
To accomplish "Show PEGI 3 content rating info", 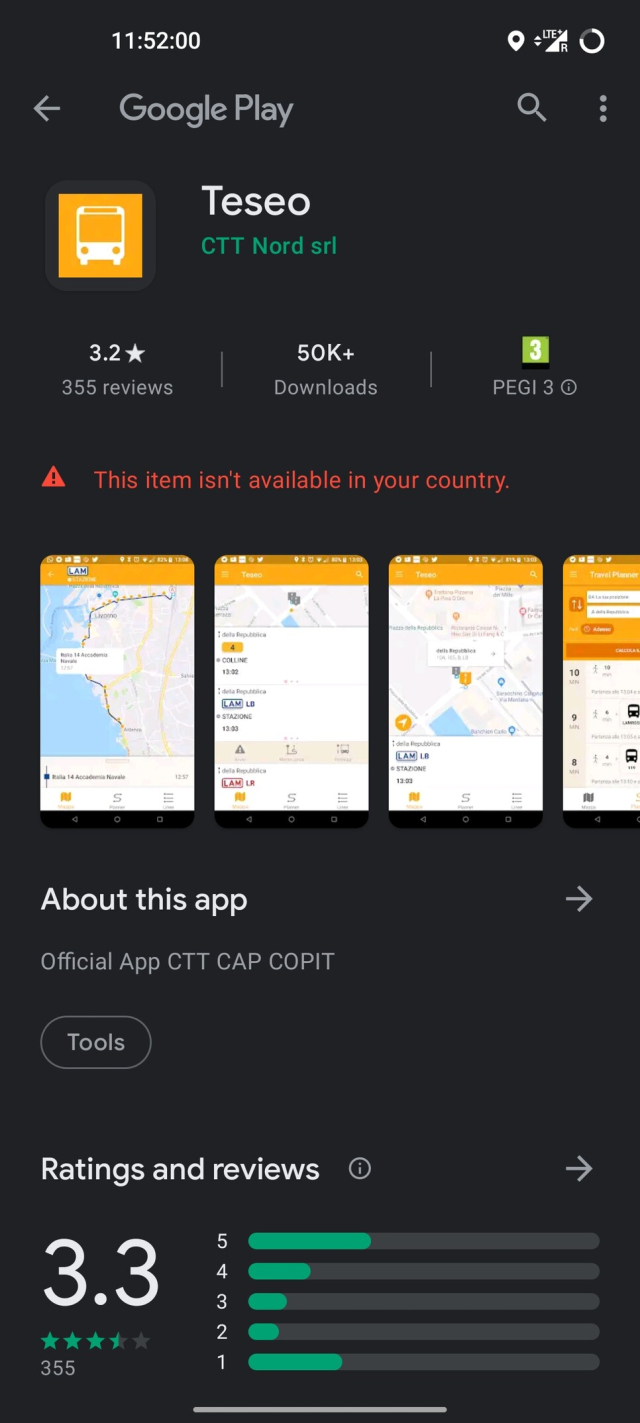I will (x=569, y=387).
